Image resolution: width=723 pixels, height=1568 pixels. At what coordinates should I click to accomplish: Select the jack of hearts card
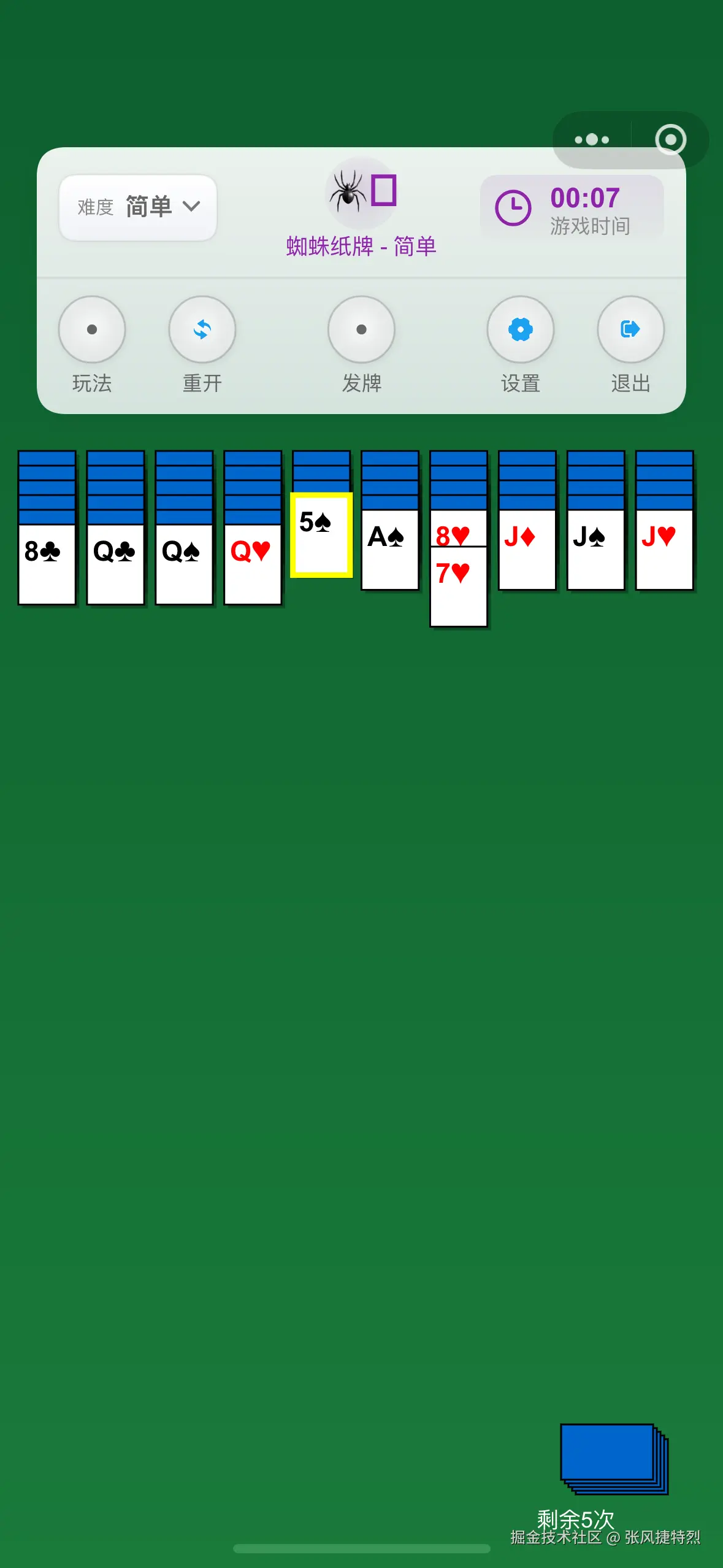[665, 551]
